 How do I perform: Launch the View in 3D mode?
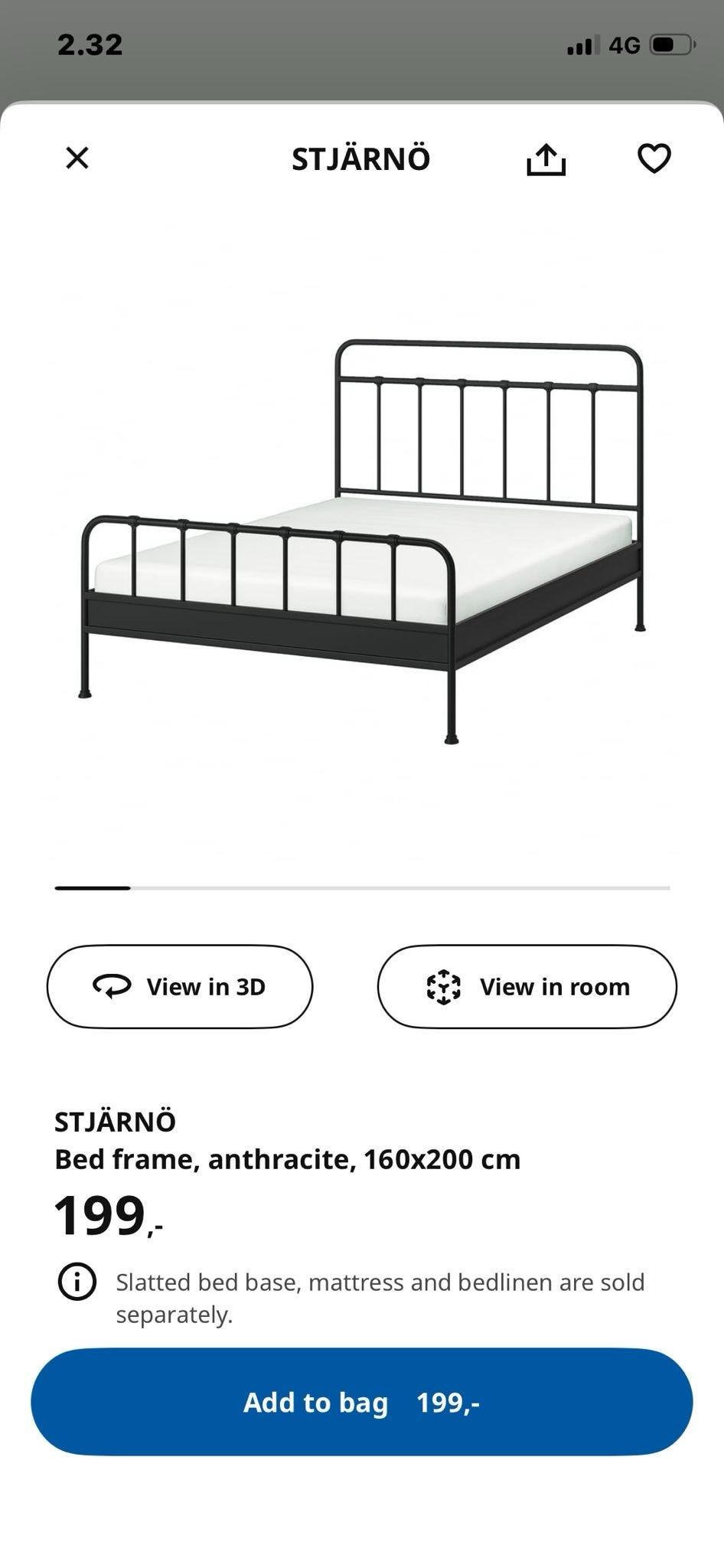tap(180, 986)
